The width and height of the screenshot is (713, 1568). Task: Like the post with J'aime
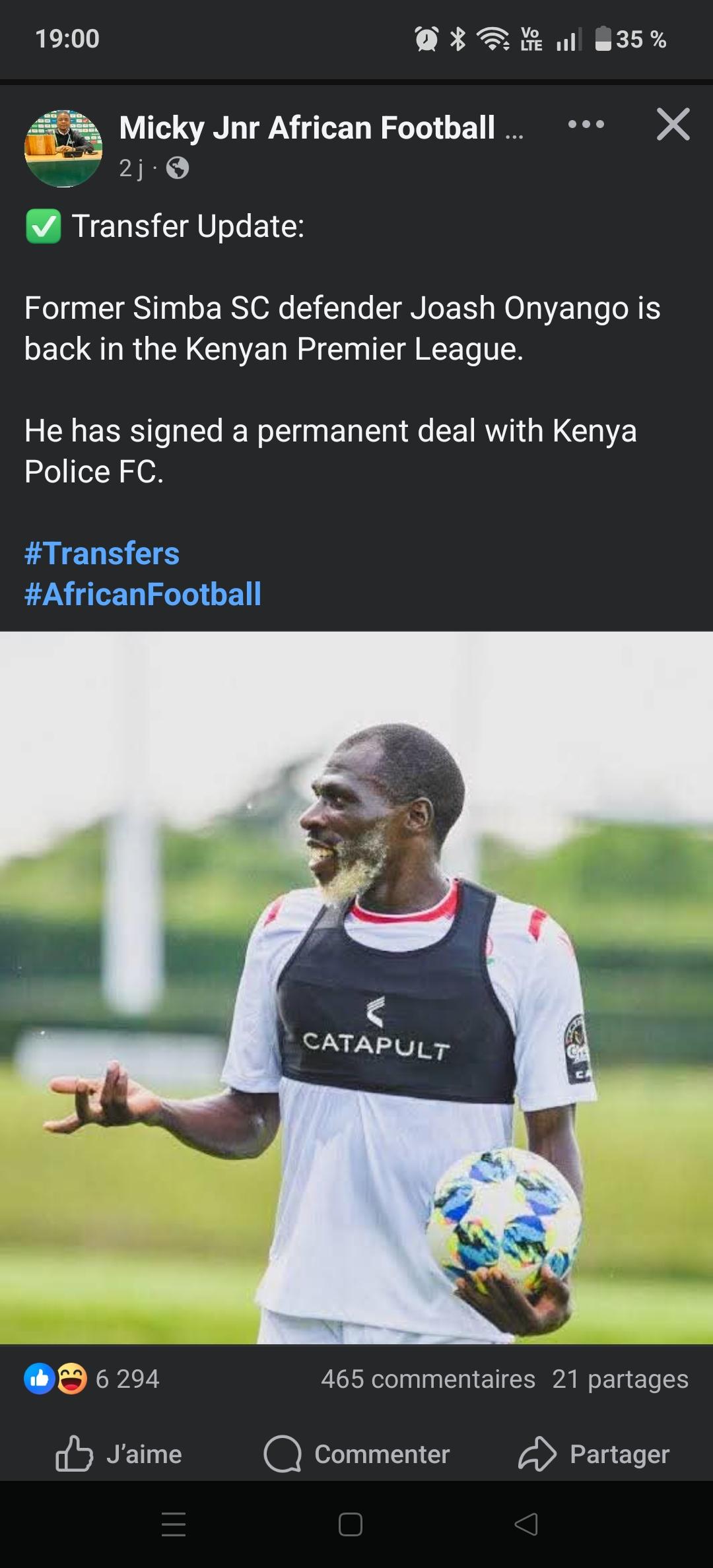pyautogui.click(x=119, y=1454)
